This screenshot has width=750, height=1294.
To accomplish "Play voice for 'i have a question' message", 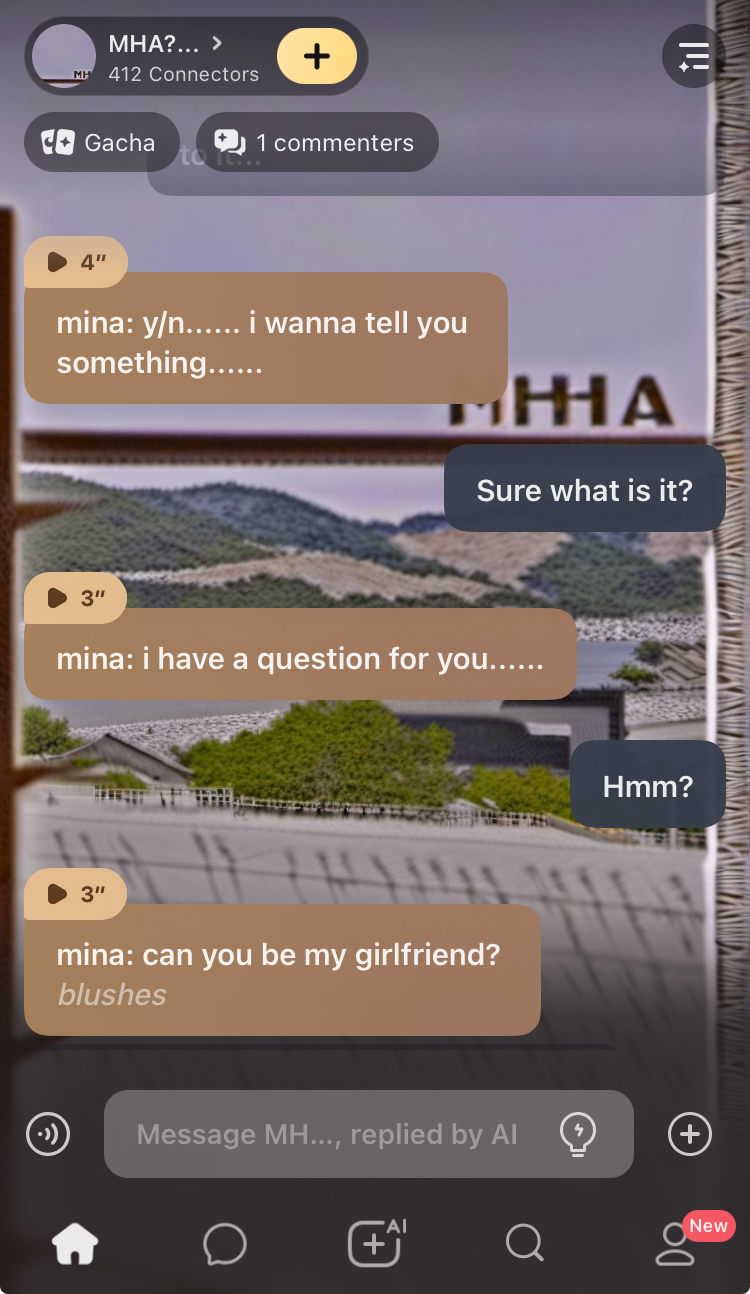I will (75, 598).
